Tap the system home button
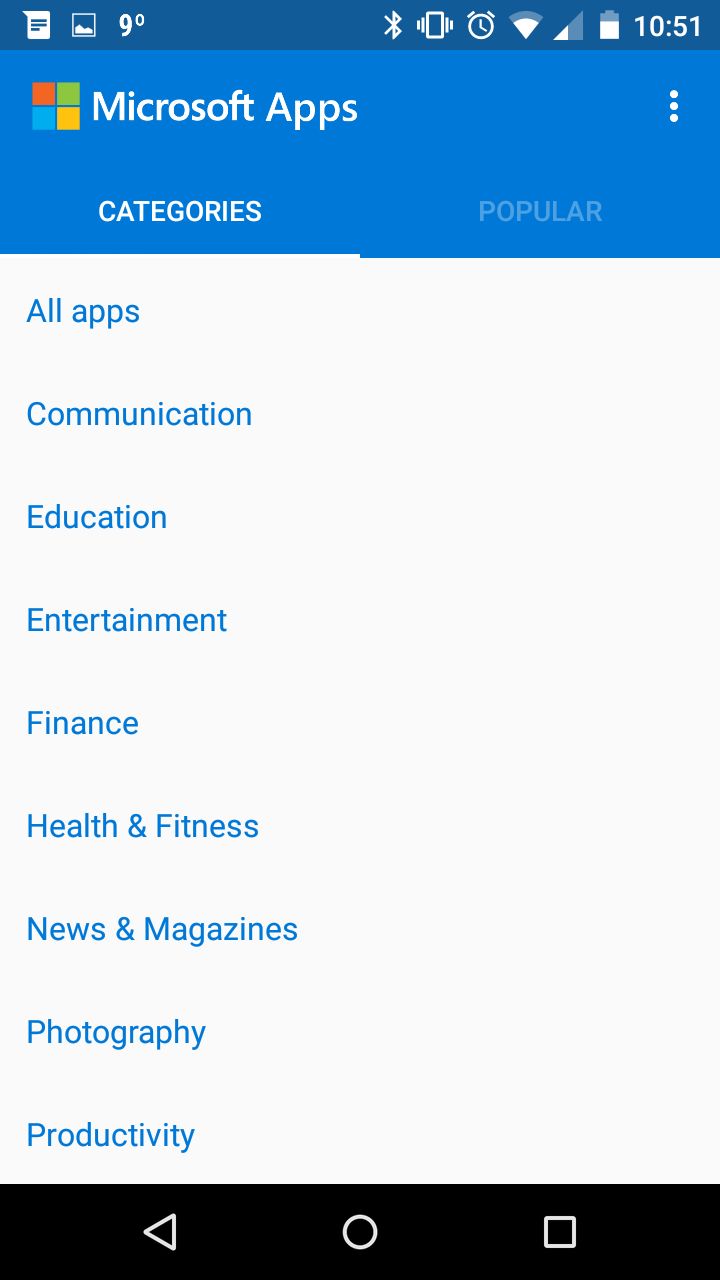 (x=360, y=1232)
